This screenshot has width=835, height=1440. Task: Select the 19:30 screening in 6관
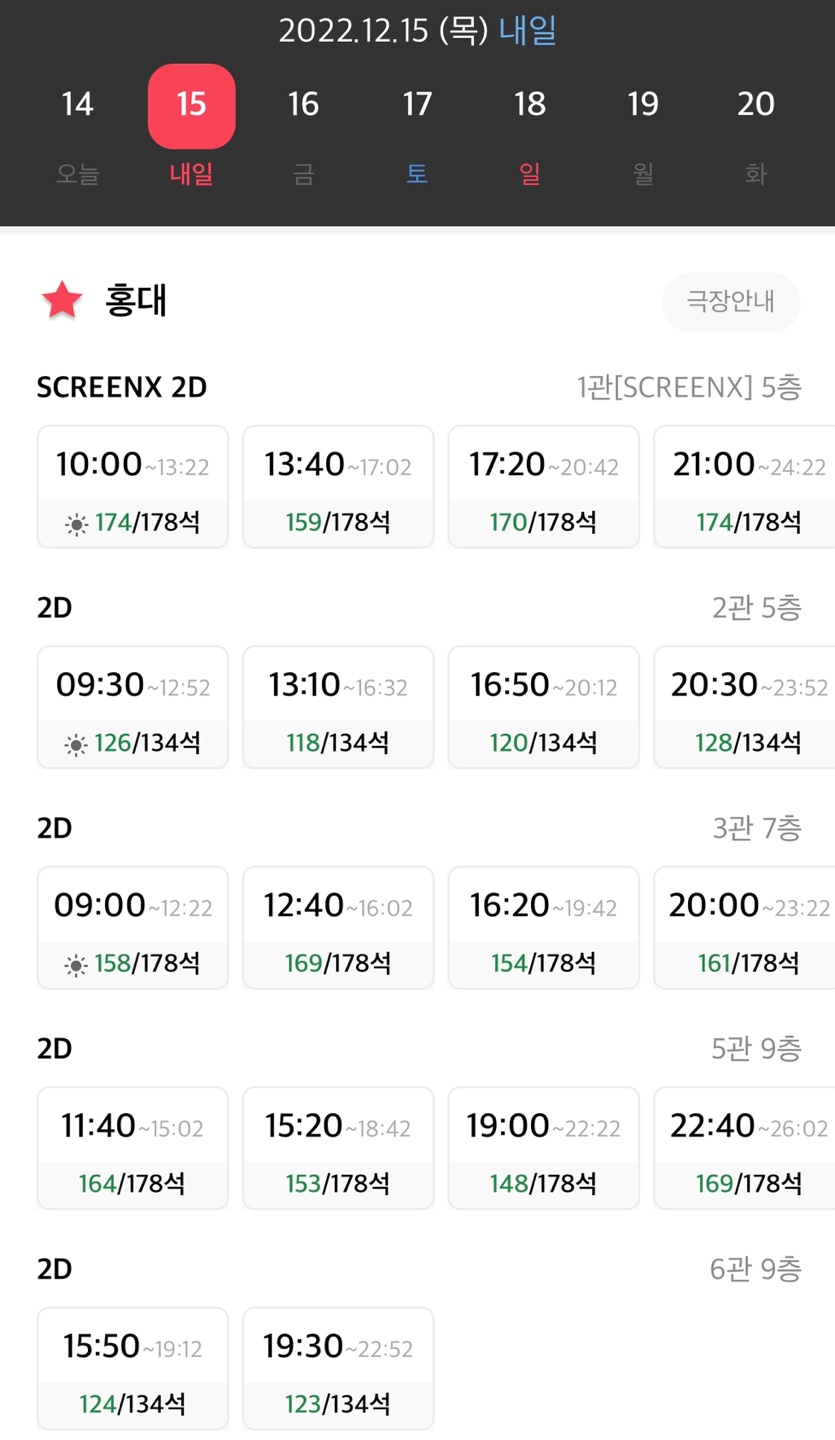(338, 1369)
